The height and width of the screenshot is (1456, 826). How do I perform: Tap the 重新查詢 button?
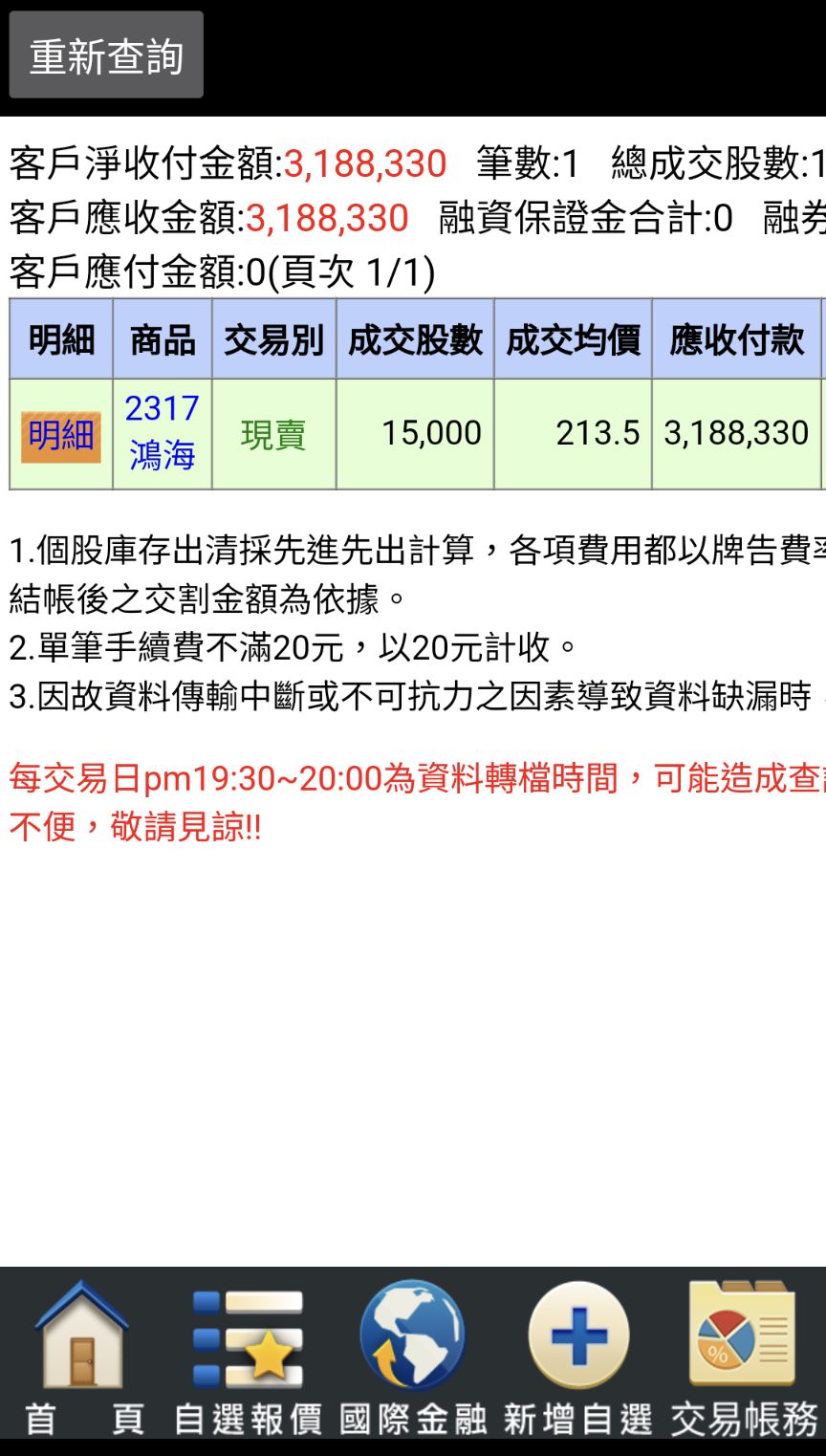coord(106,55)
